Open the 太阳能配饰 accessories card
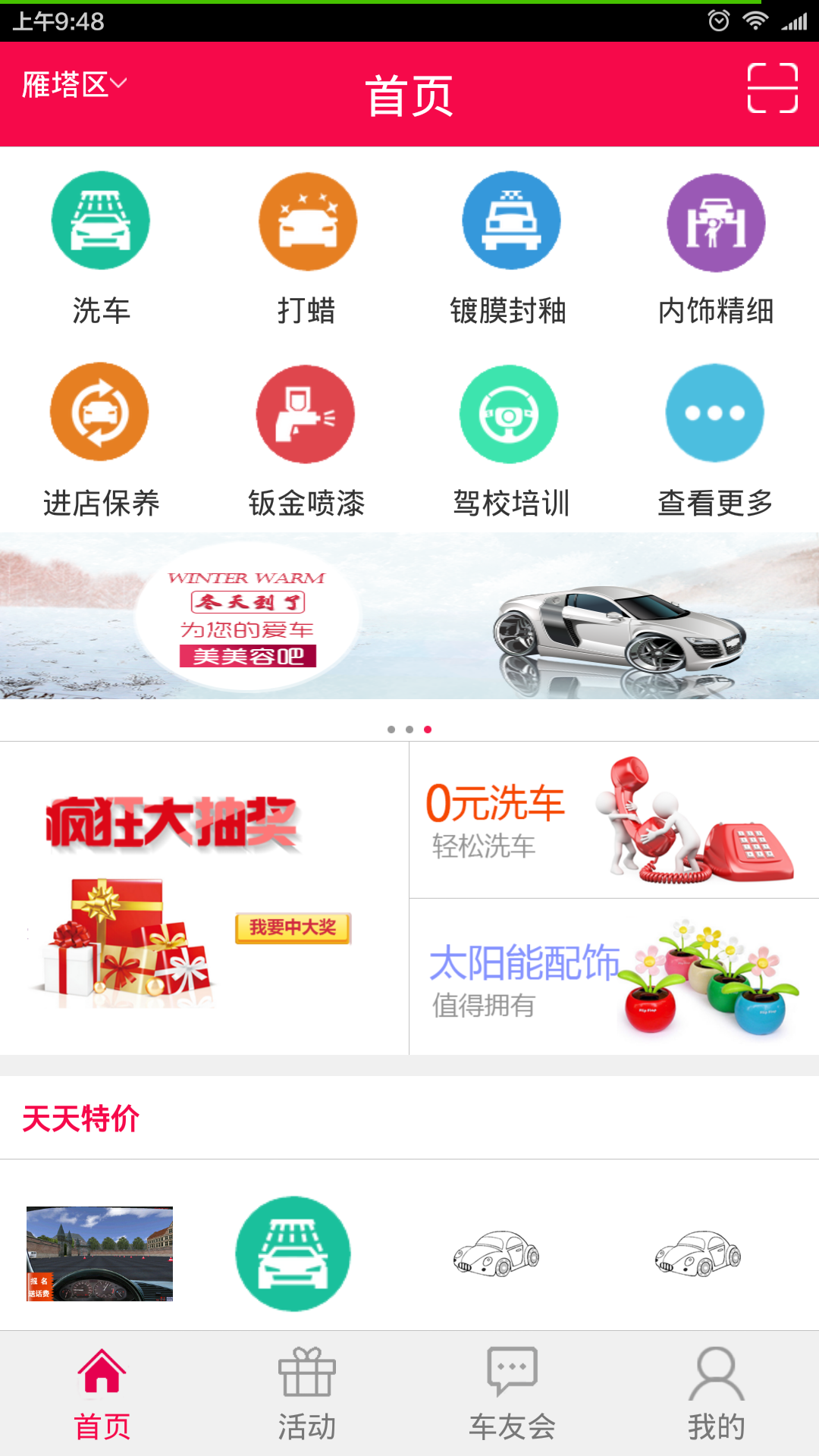Screen dimensions: 819x1456 pyautogui.click(x=613, y=977)
